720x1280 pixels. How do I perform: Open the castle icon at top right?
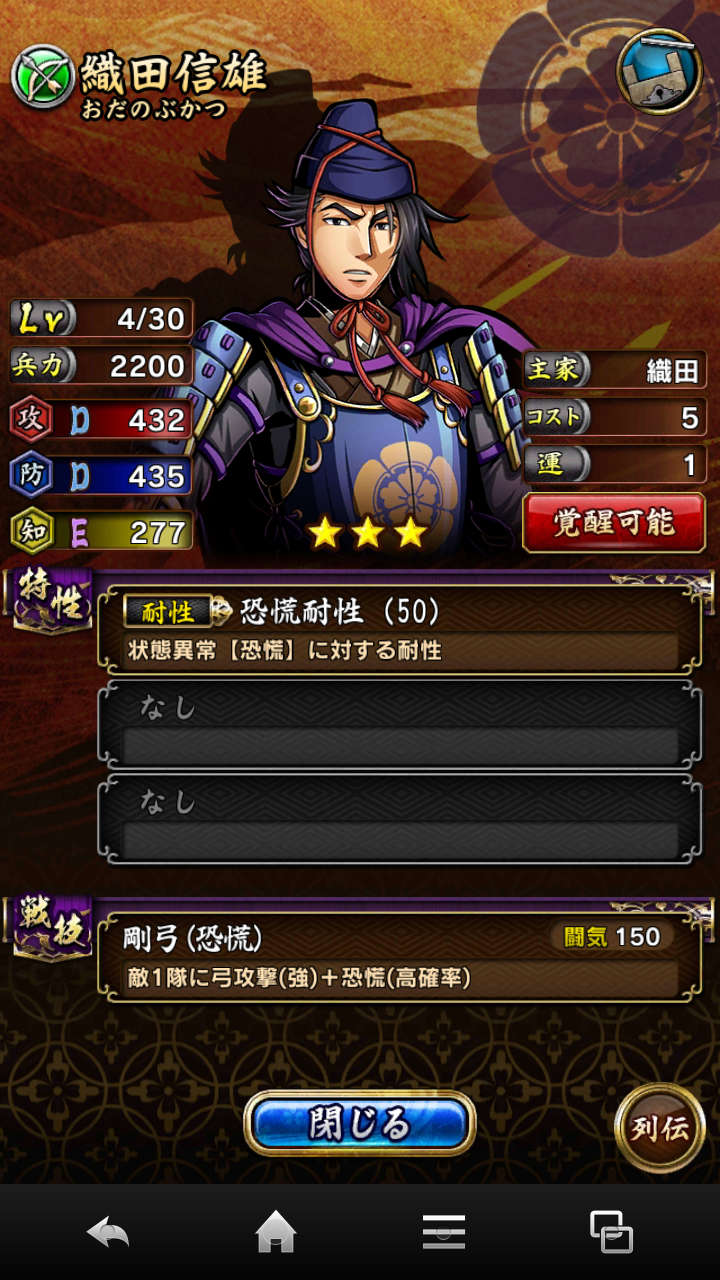[x=658, y=71]
